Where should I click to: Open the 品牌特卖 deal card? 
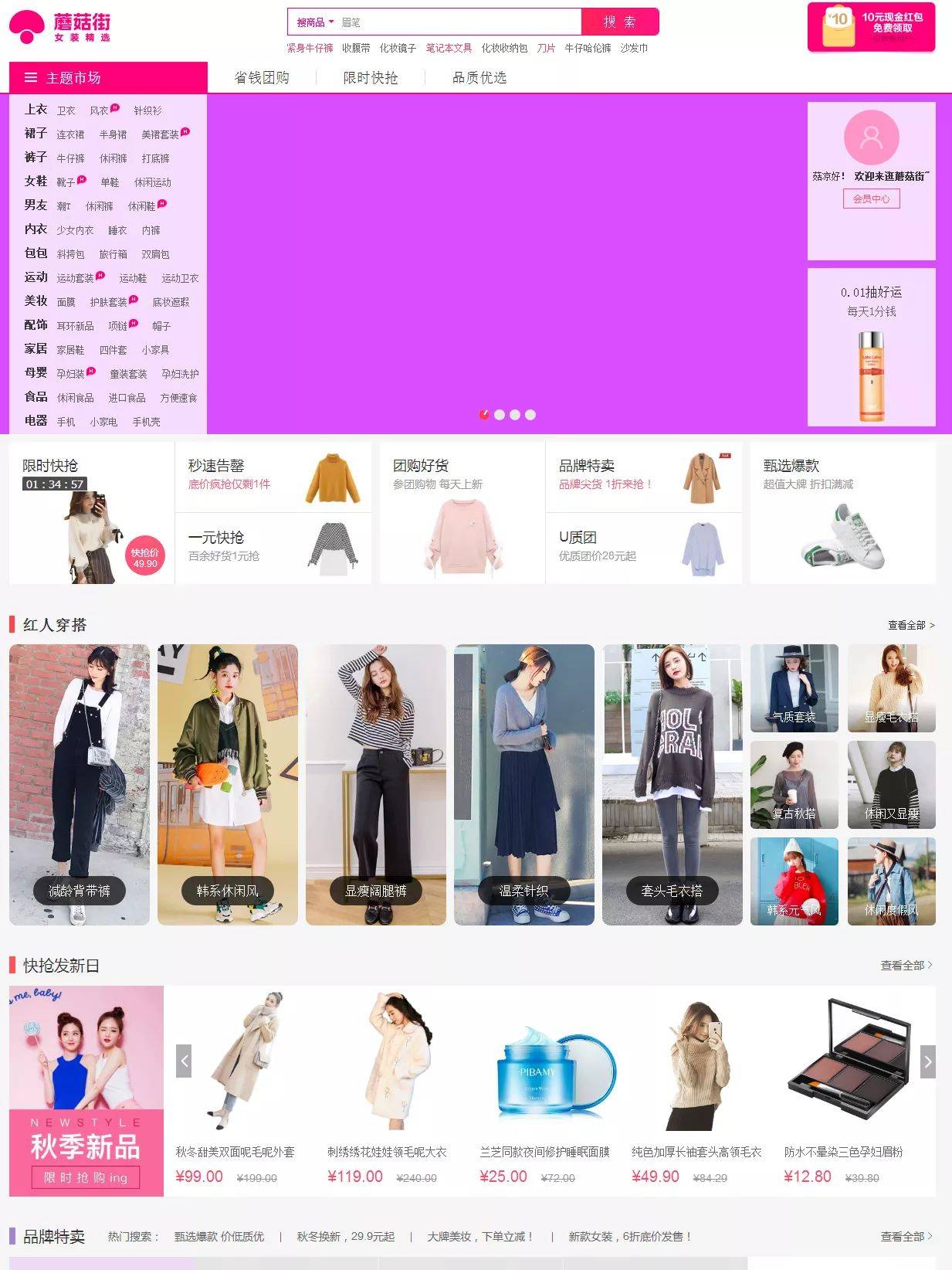click(643, 477)
